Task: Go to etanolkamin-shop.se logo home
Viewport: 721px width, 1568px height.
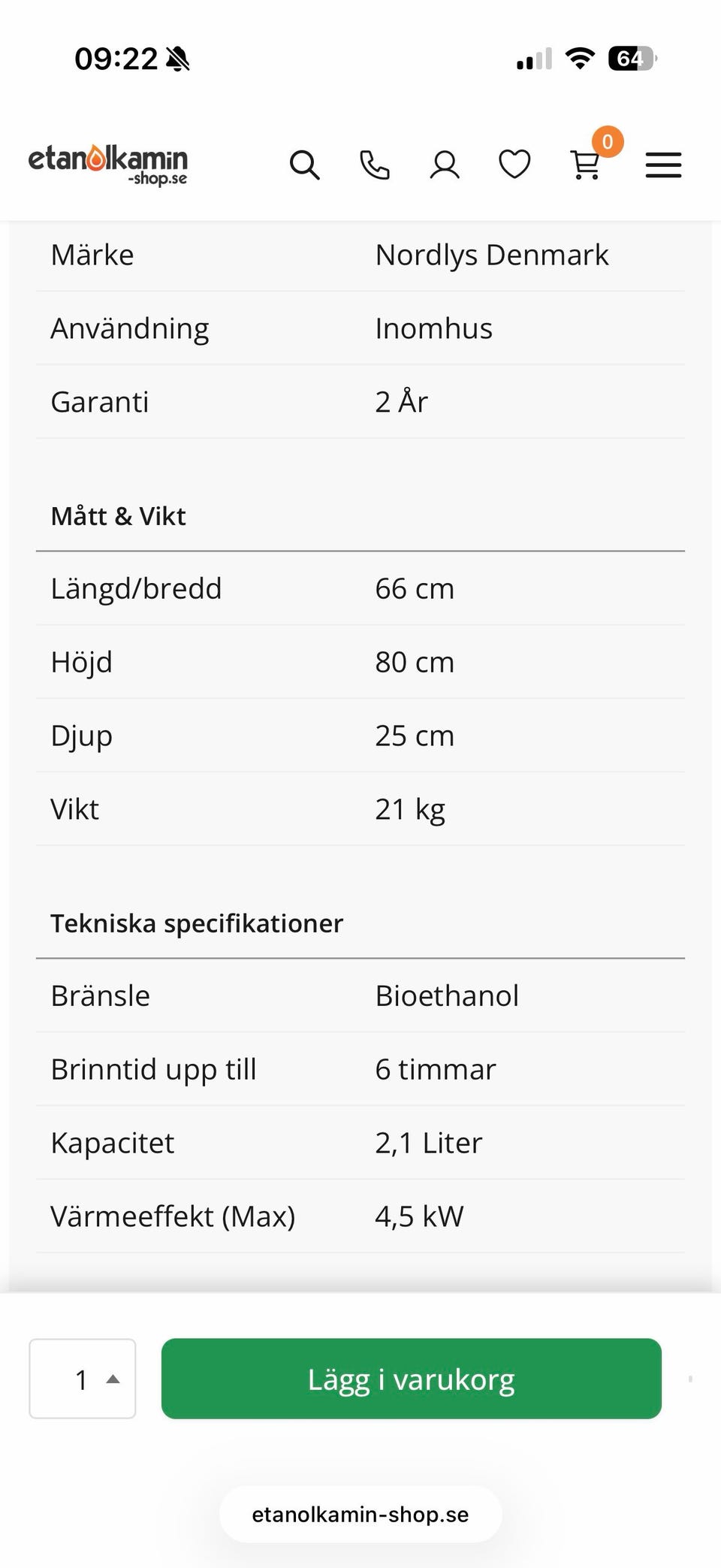Action: [x=108, y=164]
